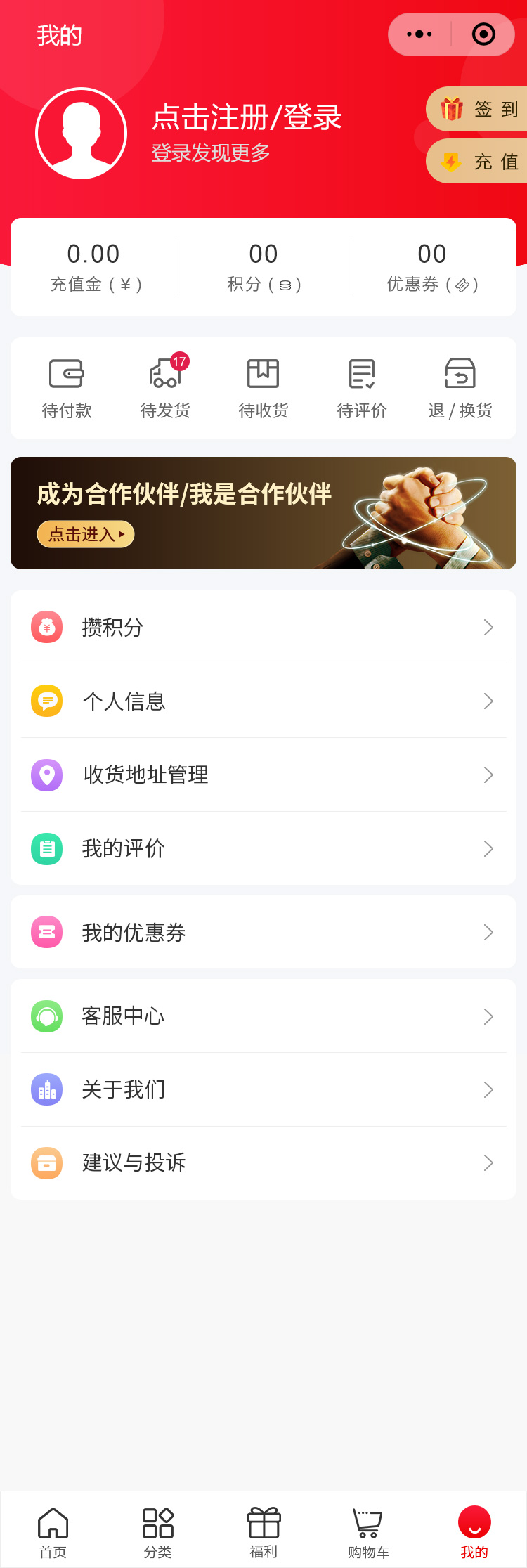Open 我的评价
Viewport: 527px width, 1568px height.
tap(263, 848)
